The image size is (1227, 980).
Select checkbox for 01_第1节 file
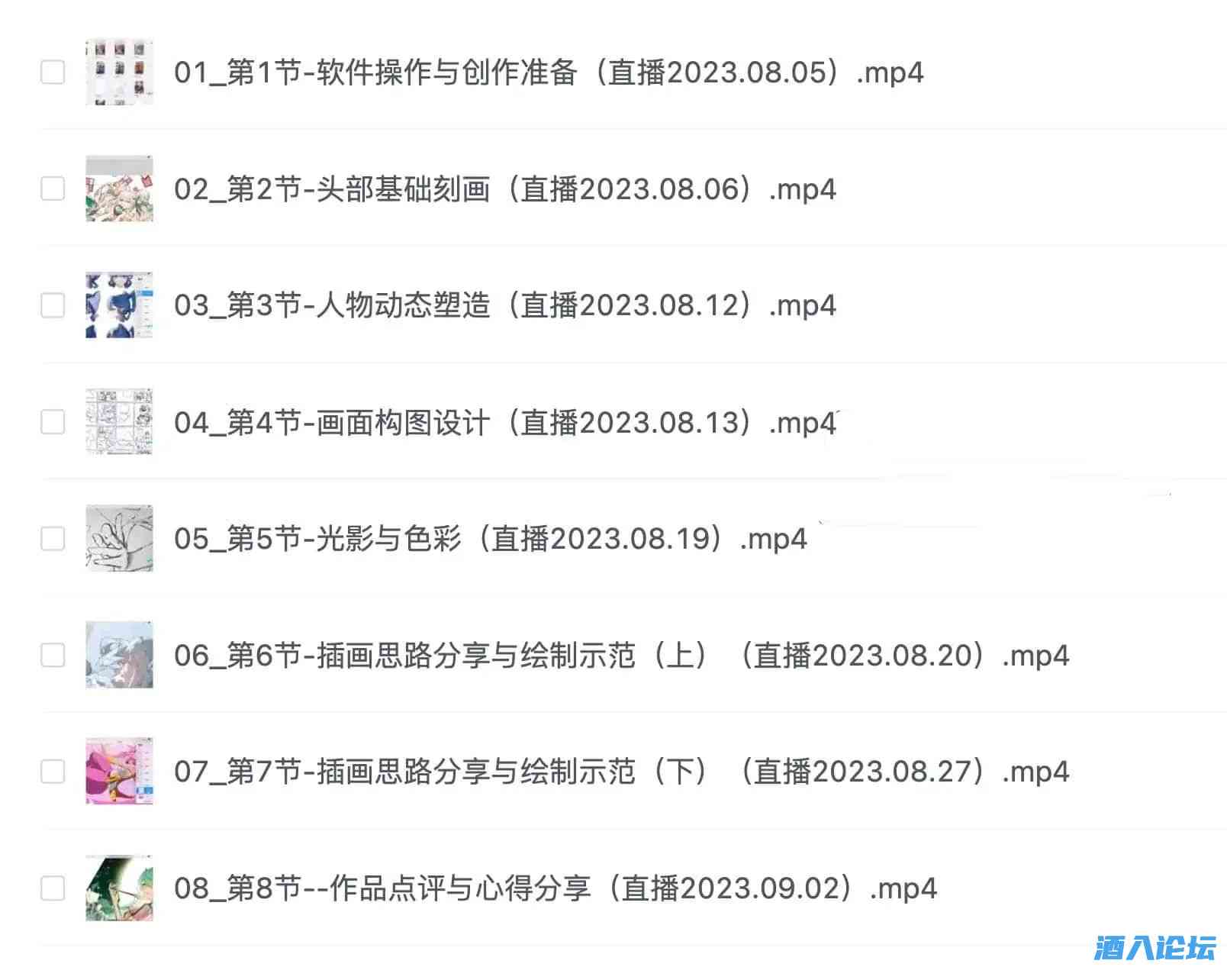tap(53, 73)
